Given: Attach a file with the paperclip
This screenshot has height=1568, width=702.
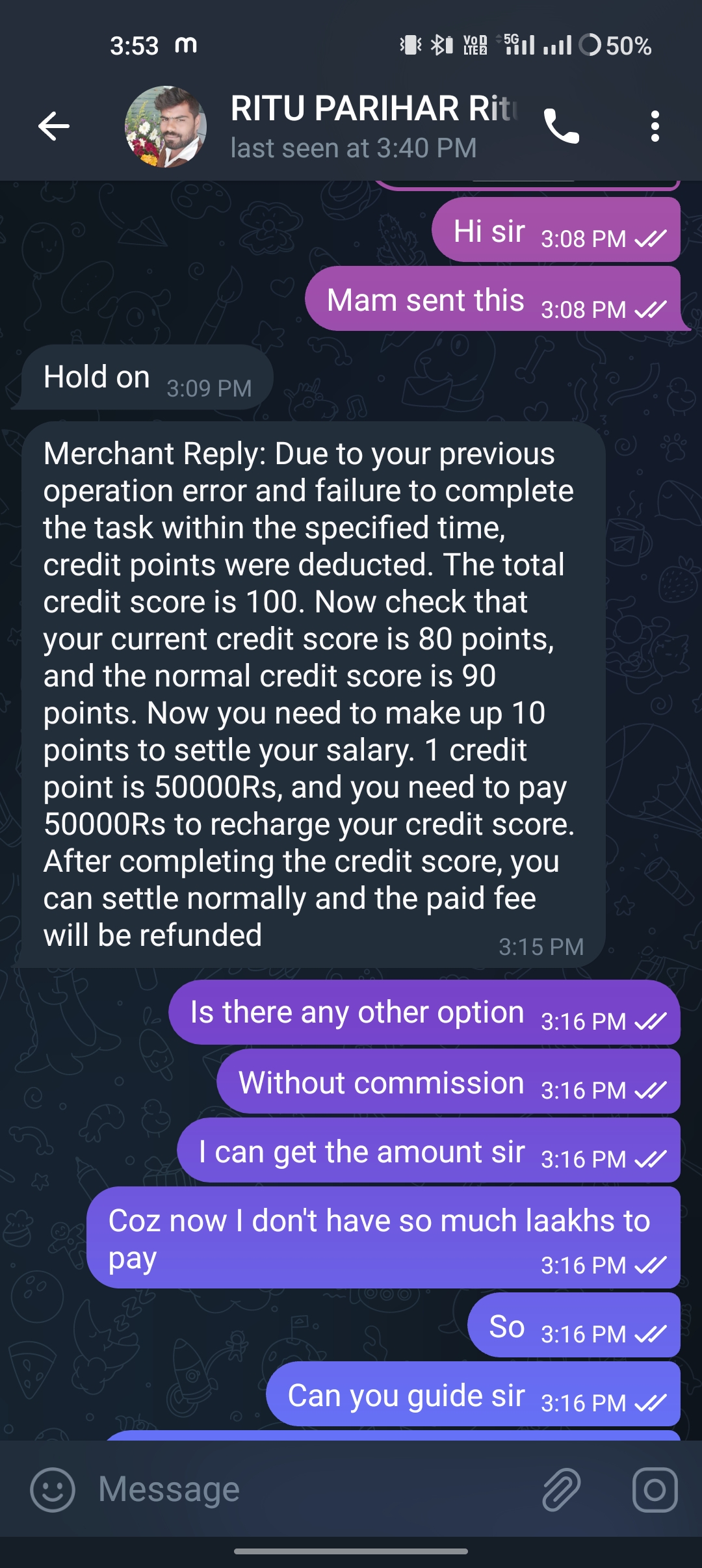Looking at the screenshot, I should pyautogui.click(x=561, y=1489).
